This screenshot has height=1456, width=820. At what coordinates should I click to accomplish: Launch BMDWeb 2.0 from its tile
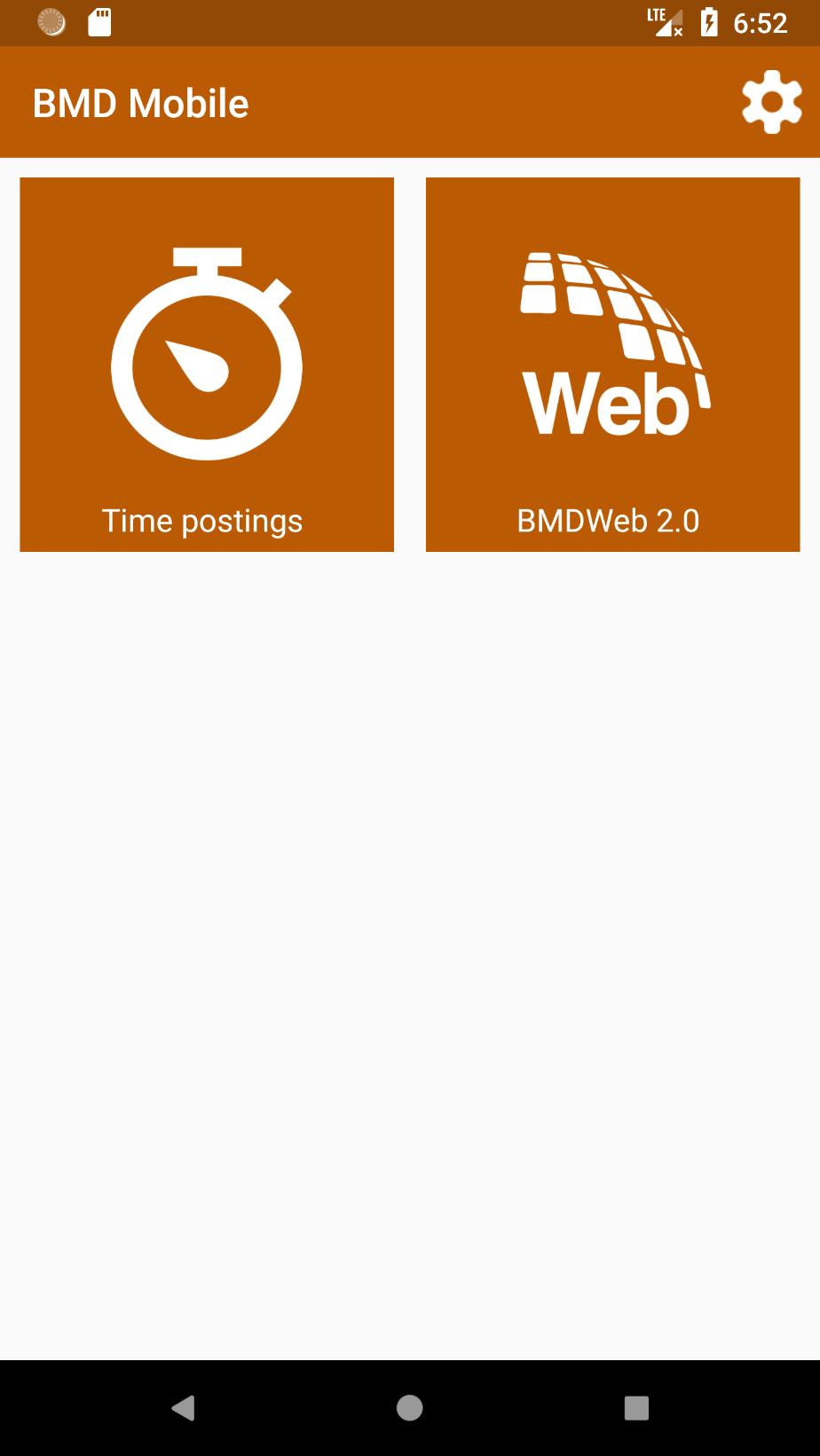[x=612, y=365]
